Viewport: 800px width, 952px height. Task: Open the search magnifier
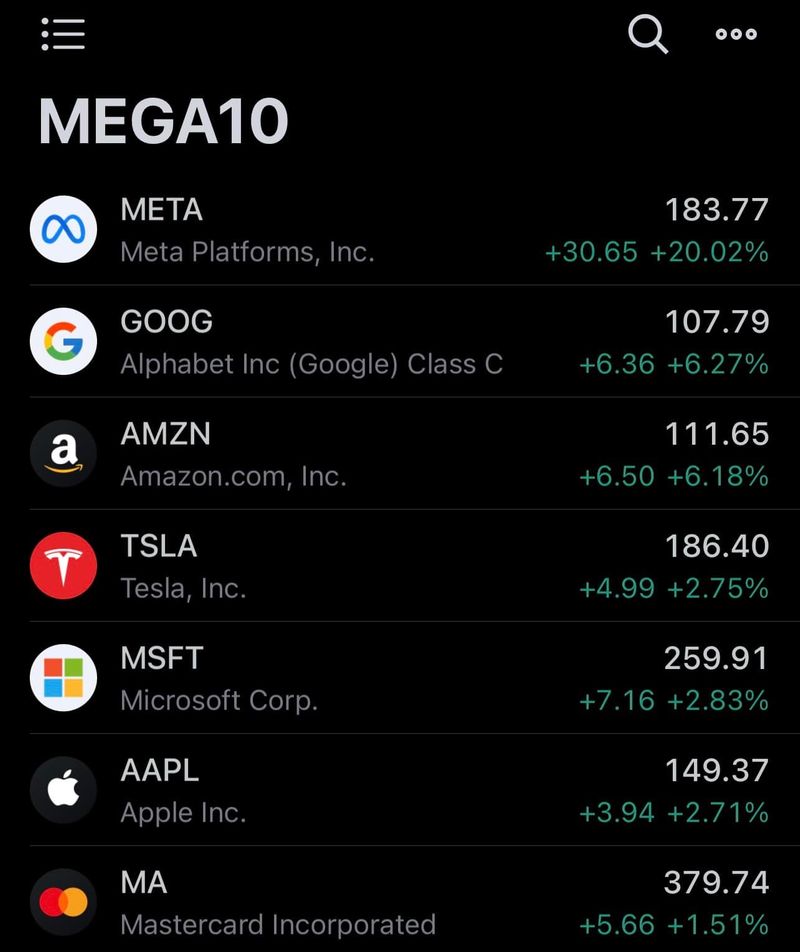click(647, 34)
